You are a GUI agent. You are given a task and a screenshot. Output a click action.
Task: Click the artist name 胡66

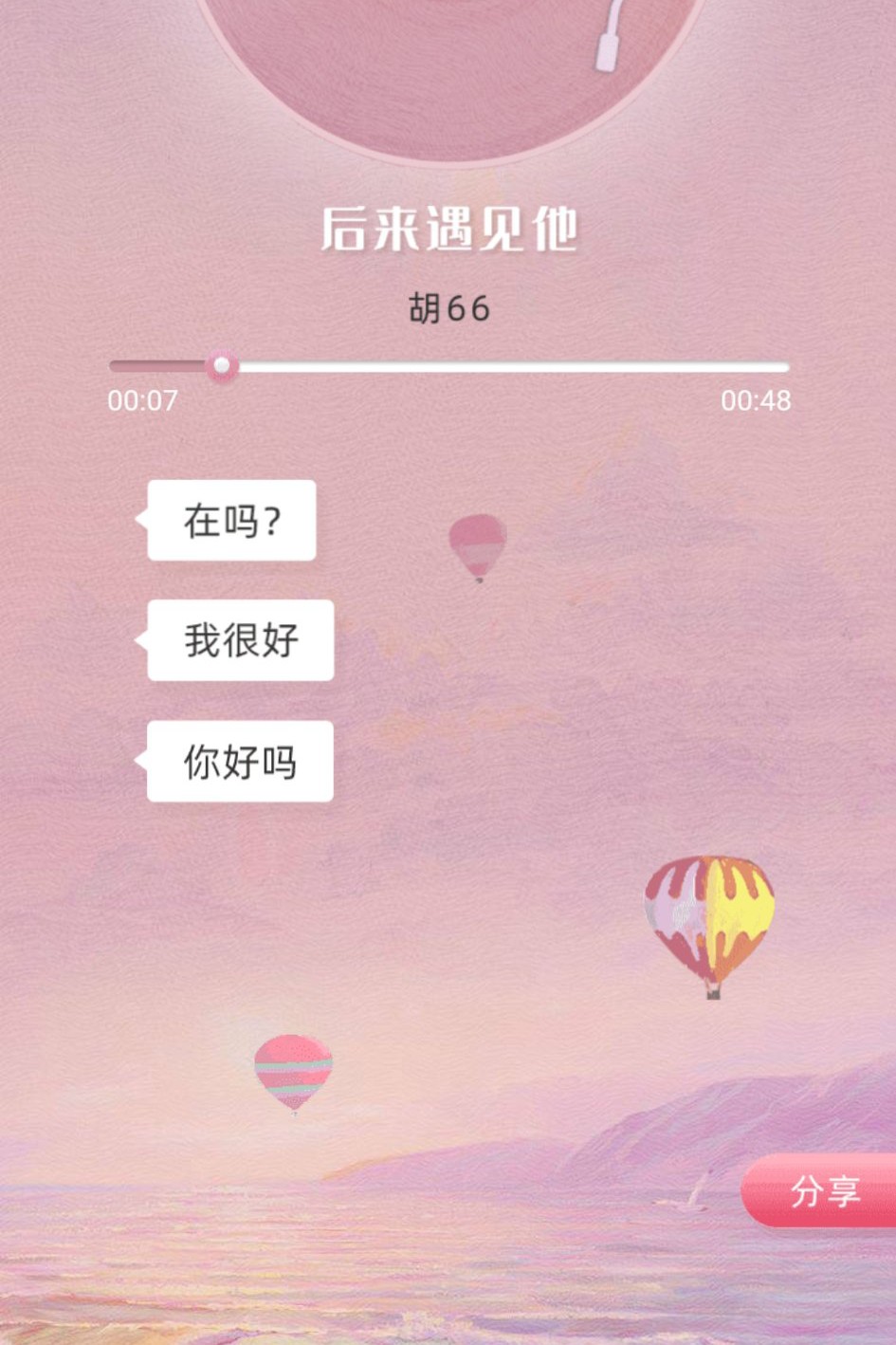point(447,309)
